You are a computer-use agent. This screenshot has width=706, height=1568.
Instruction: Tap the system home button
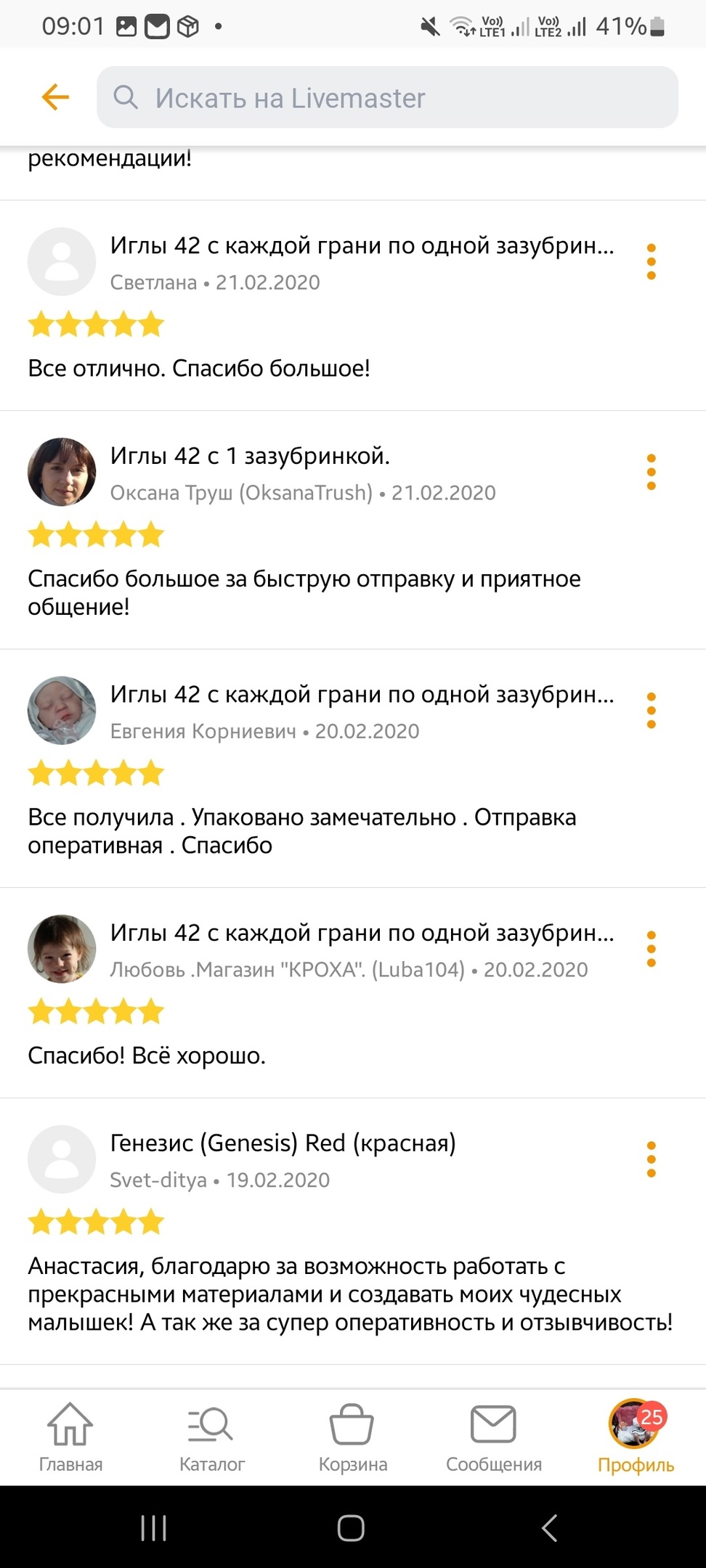click(351, 1528)
